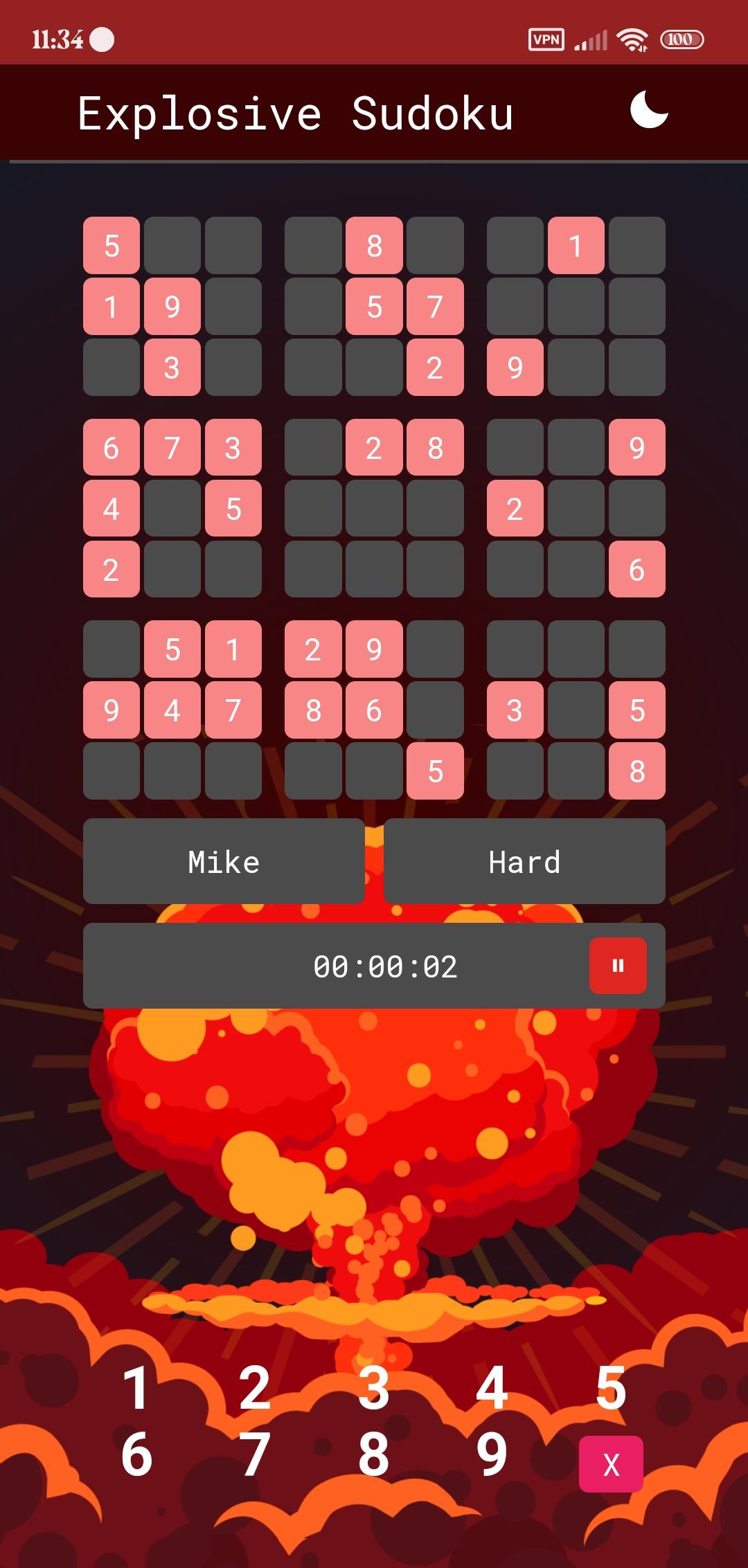
Task: Pause the game timer
Action: point(618,966)
